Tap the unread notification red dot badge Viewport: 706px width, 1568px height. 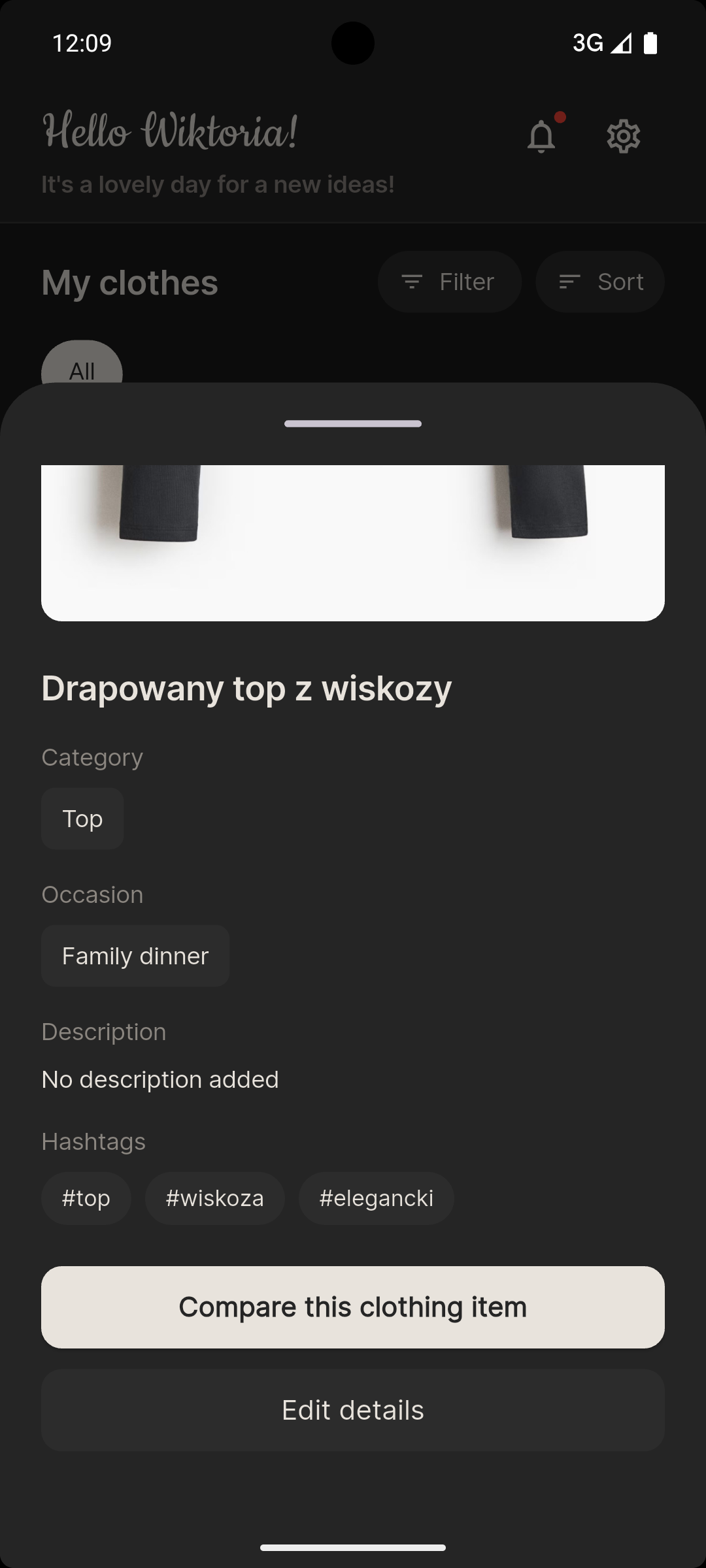[560, 118]
